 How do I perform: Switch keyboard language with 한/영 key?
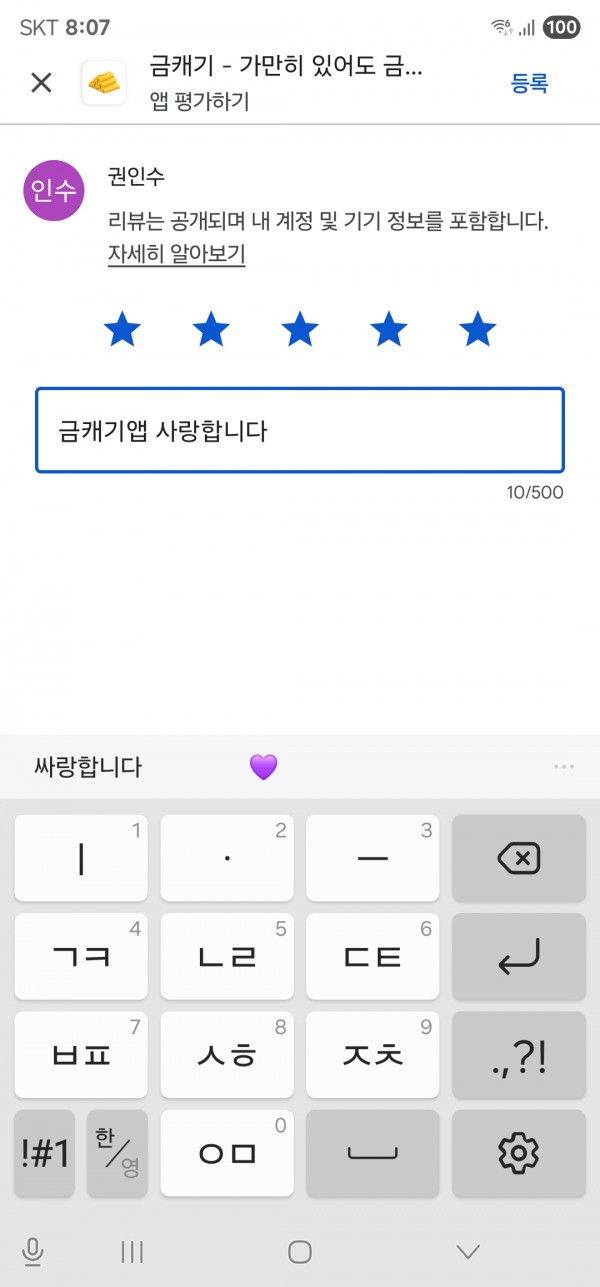tap(117, 1153)
